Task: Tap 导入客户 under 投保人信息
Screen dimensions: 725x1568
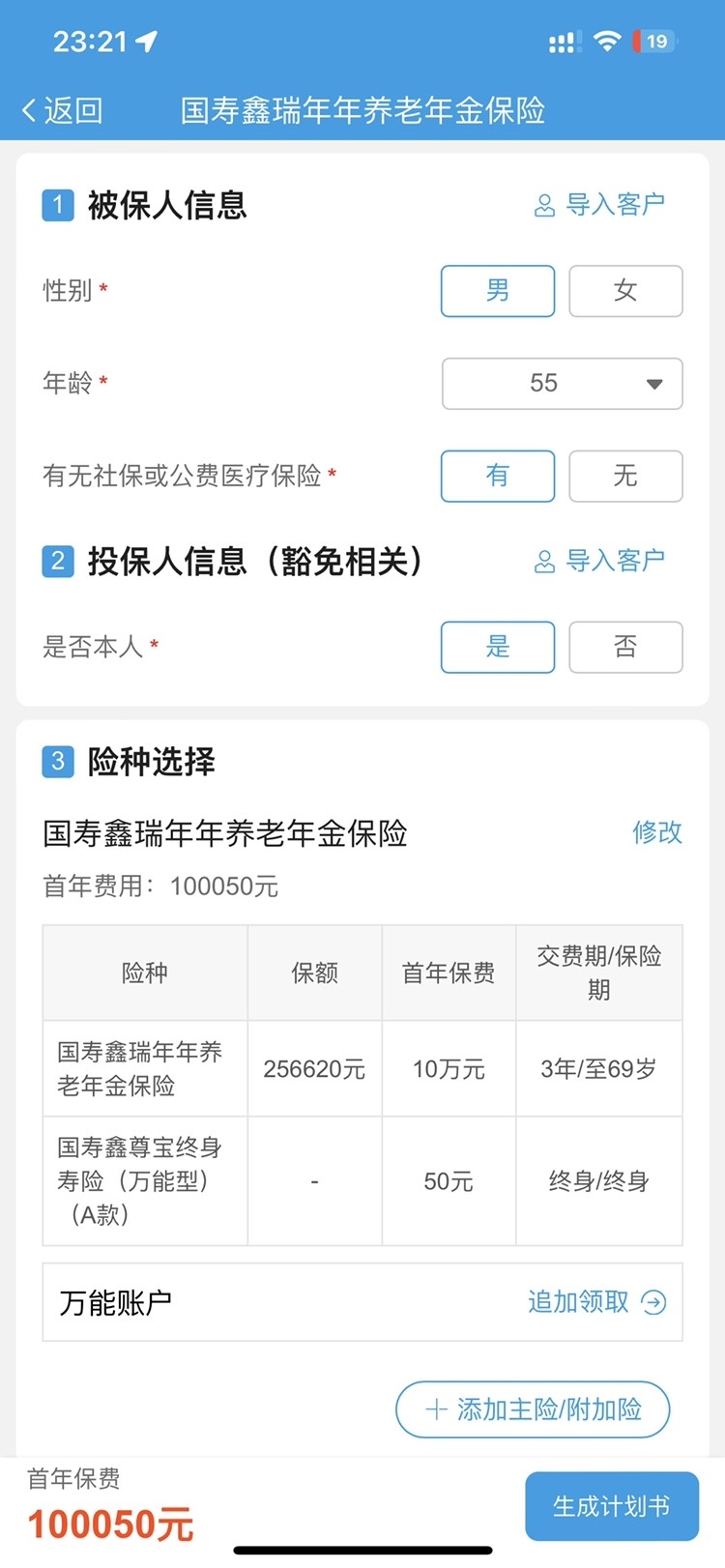Action: [x=599, y=561]
